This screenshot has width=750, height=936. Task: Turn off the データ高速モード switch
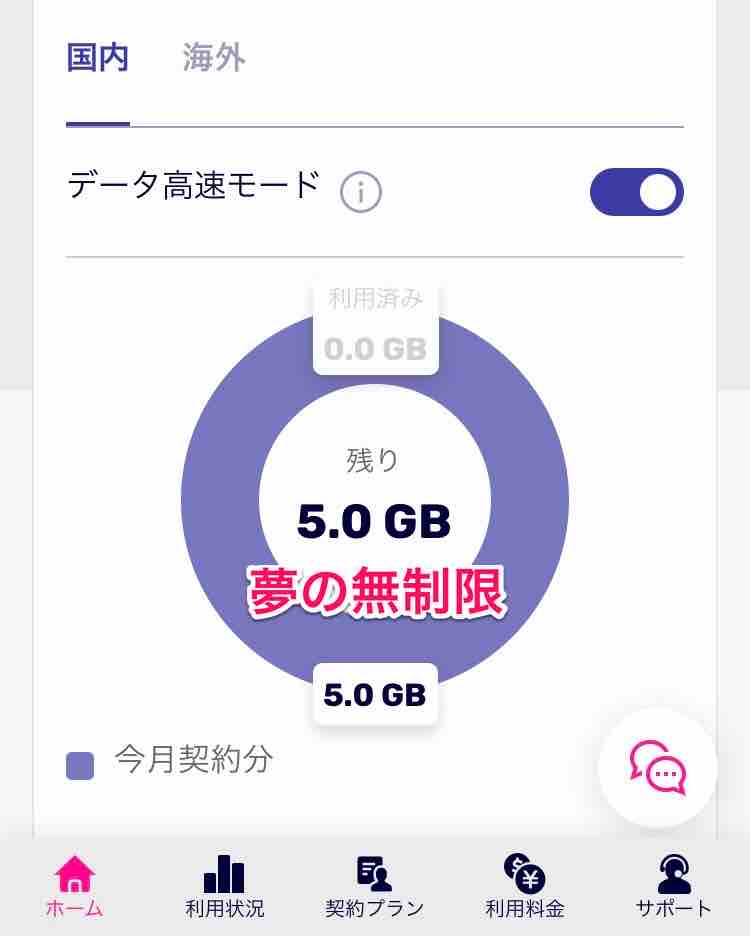pos(636,191)
